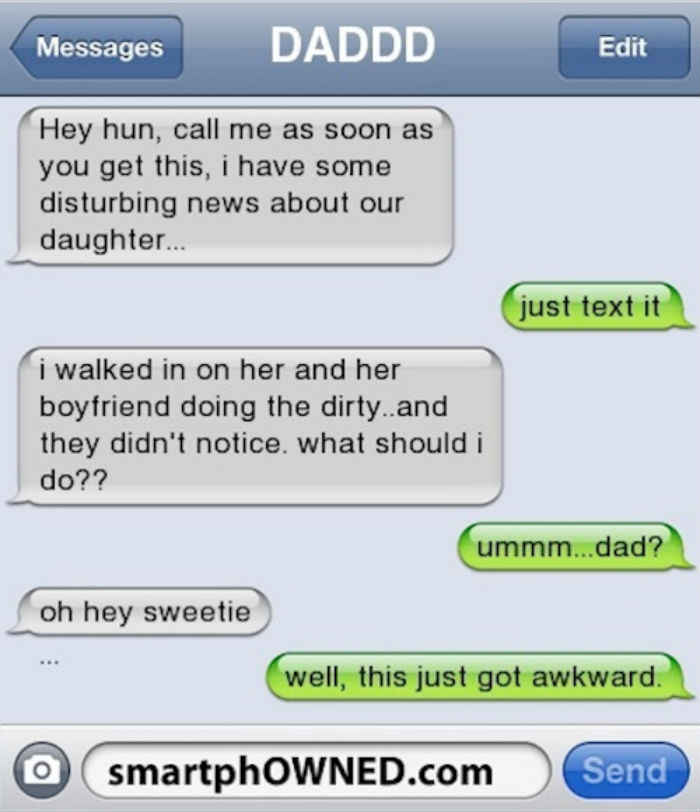
Task: Tap the Send button
Action: click(624, 770)
